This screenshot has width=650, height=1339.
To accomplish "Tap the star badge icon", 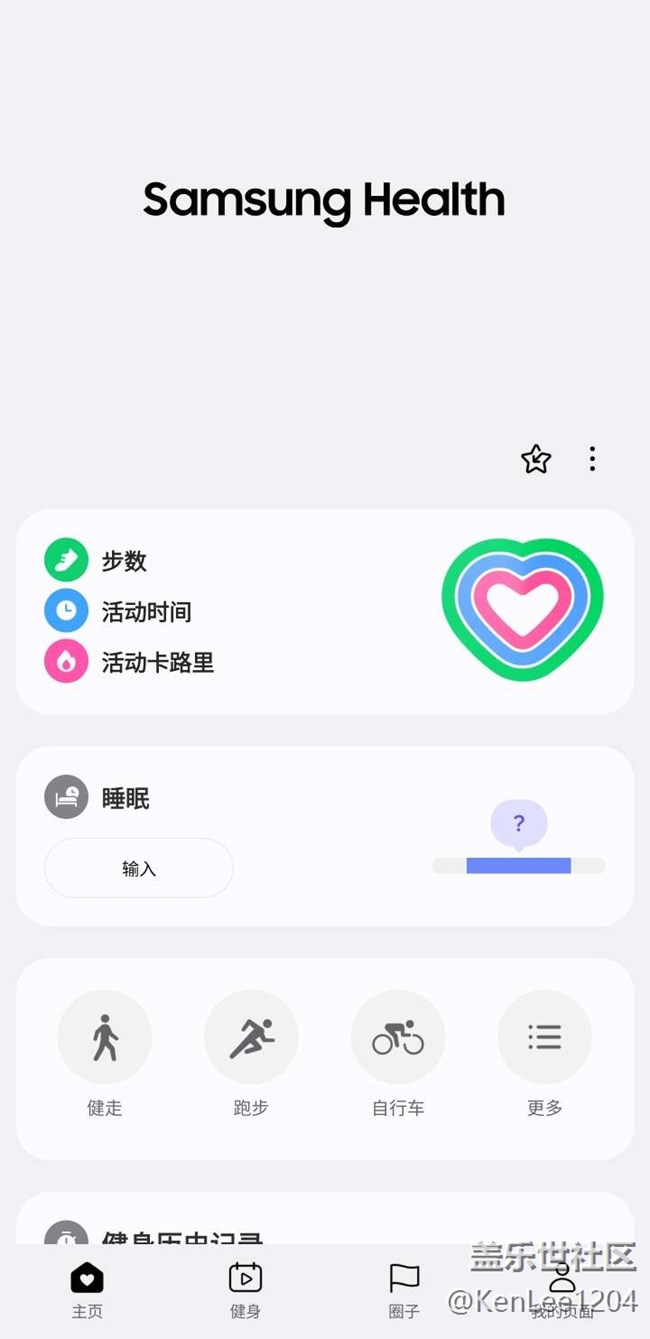I will [536, 459].
